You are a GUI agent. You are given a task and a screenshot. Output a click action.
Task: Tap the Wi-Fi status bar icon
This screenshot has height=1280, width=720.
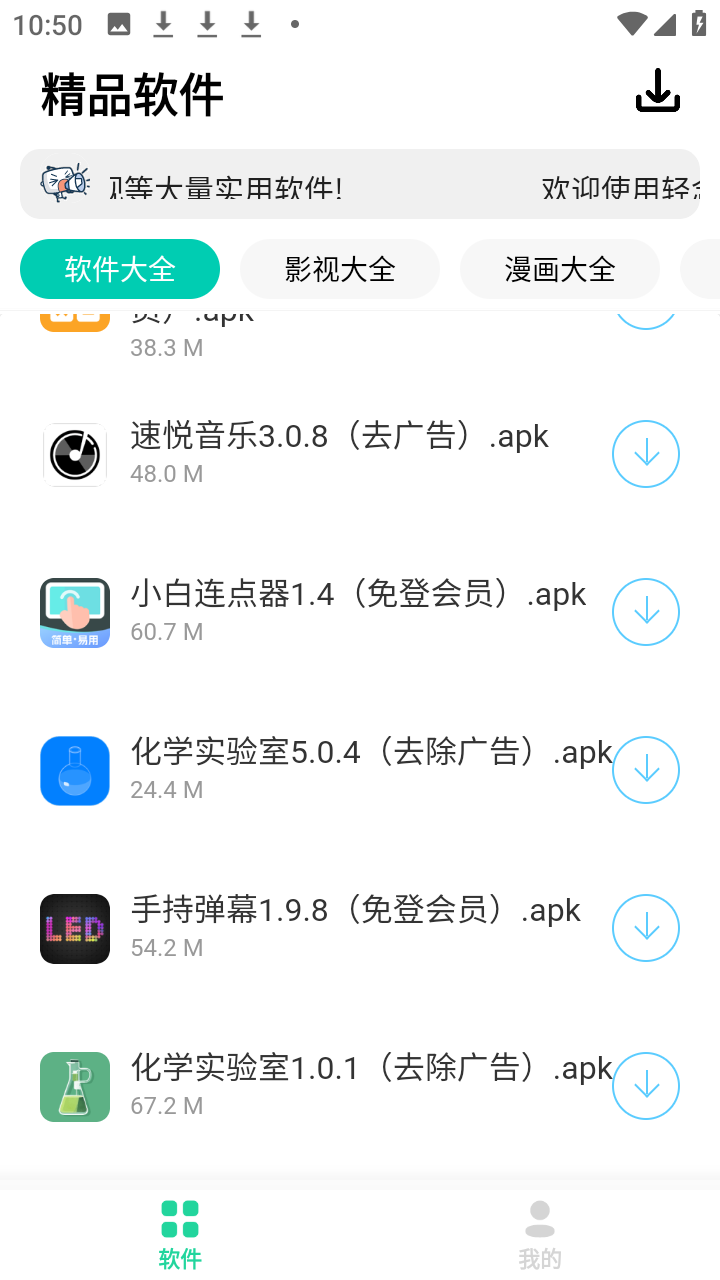[631, 22]
